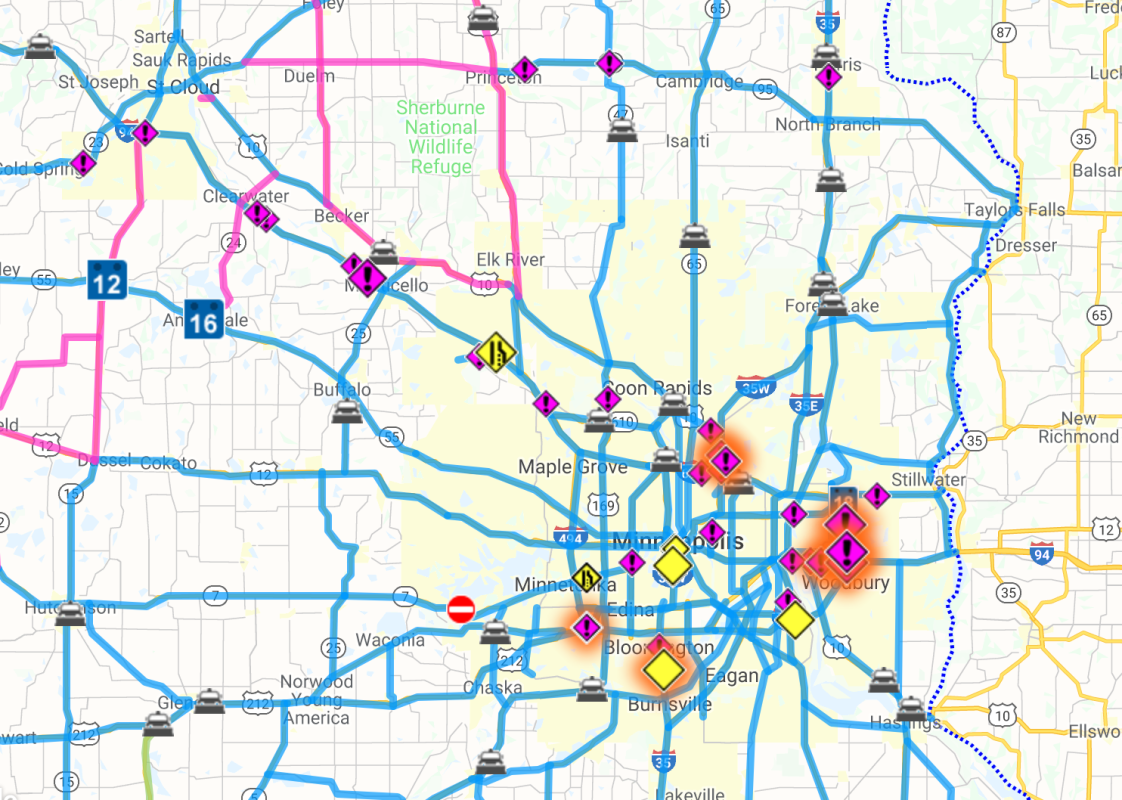This screenshot has height=800, width=1122.
Task: Open the snowplow icon near Isanti
Action: click(x=622, y=130)
